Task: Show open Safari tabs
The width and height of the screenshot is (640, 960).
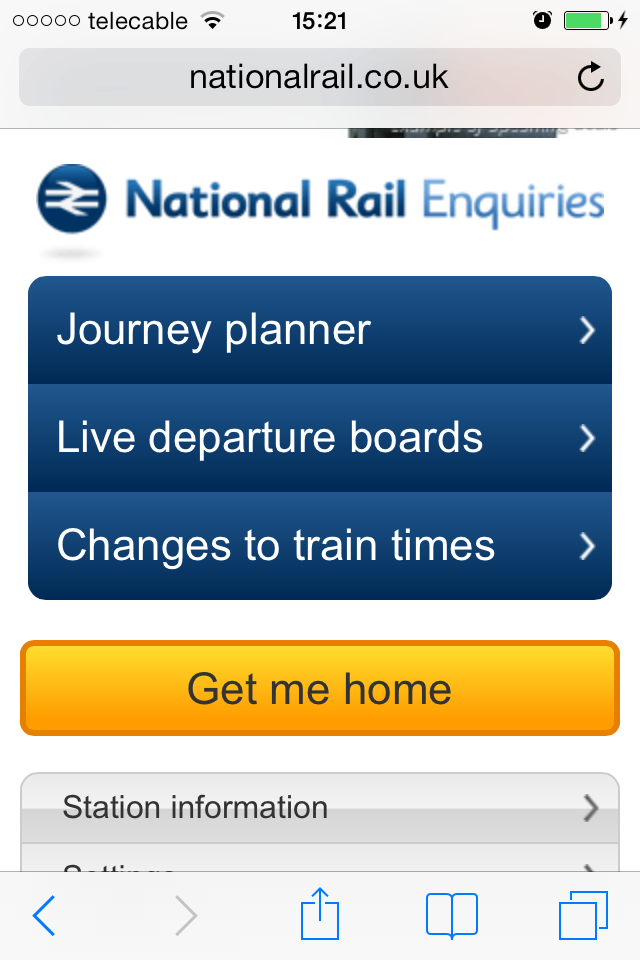Action: pyautogui.click(x=582, y=915)
